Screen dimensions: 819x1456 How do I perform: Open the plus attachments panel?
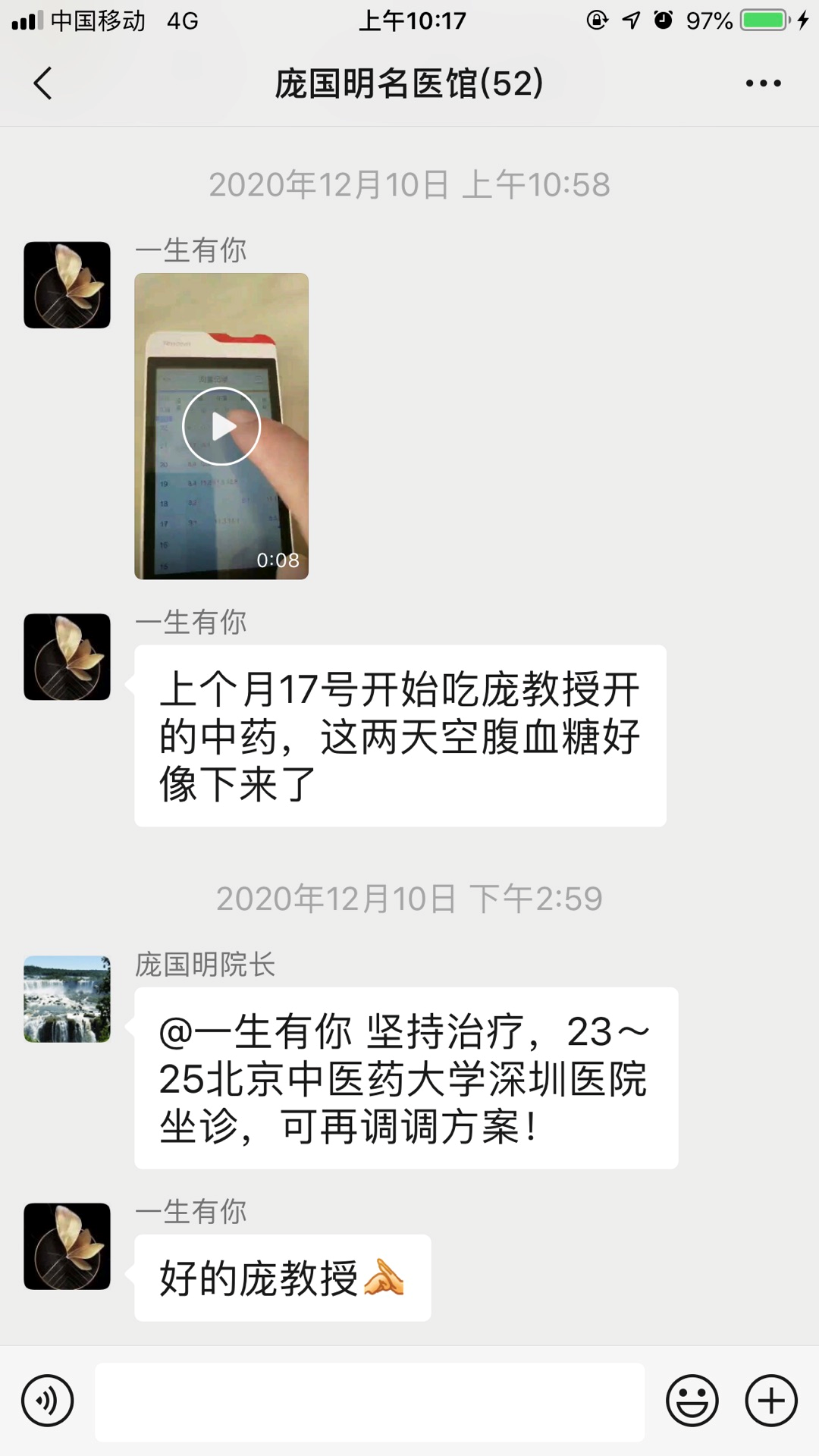(x=771, y=1401)
